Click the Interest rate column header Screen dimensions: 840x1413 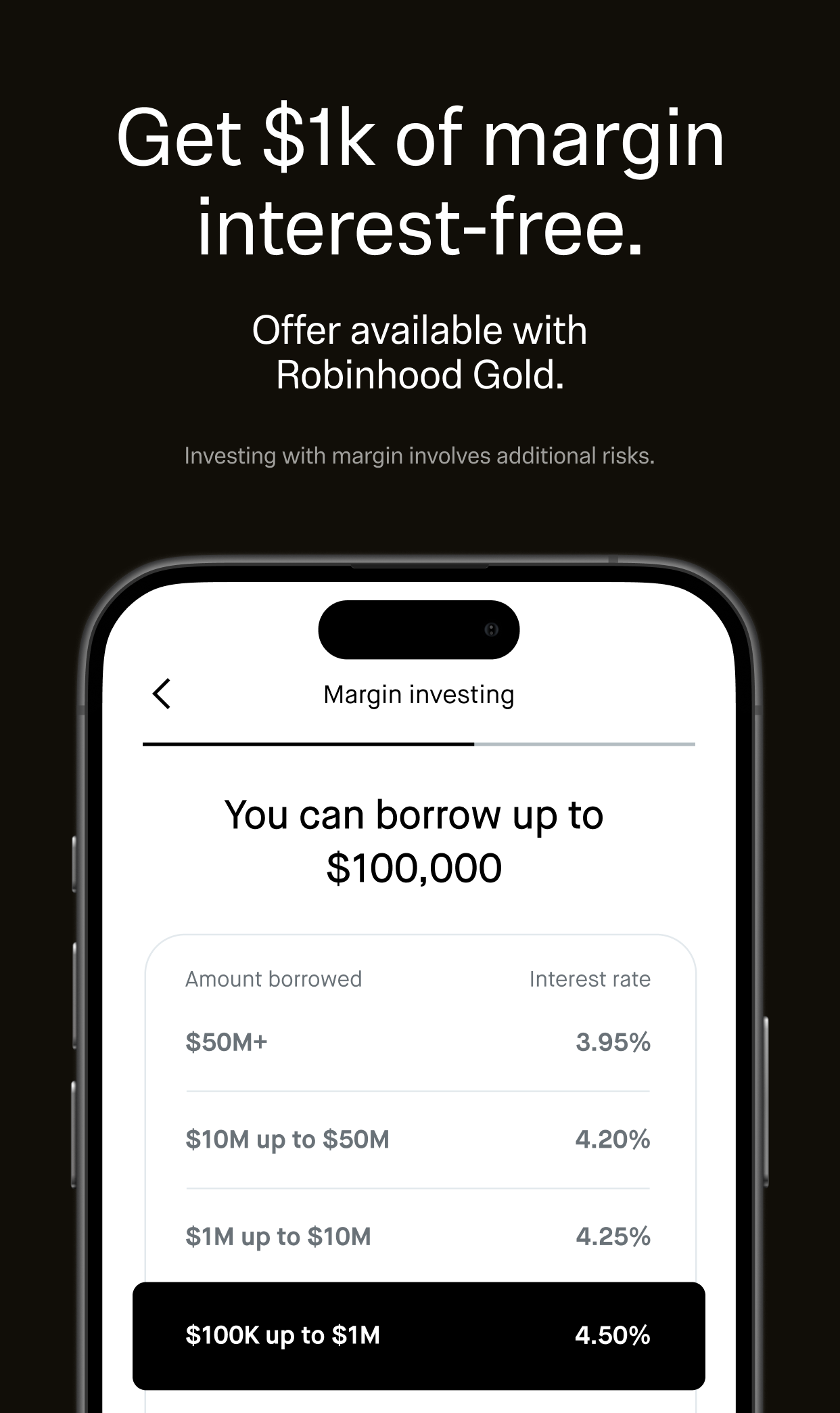coord(589,979)
